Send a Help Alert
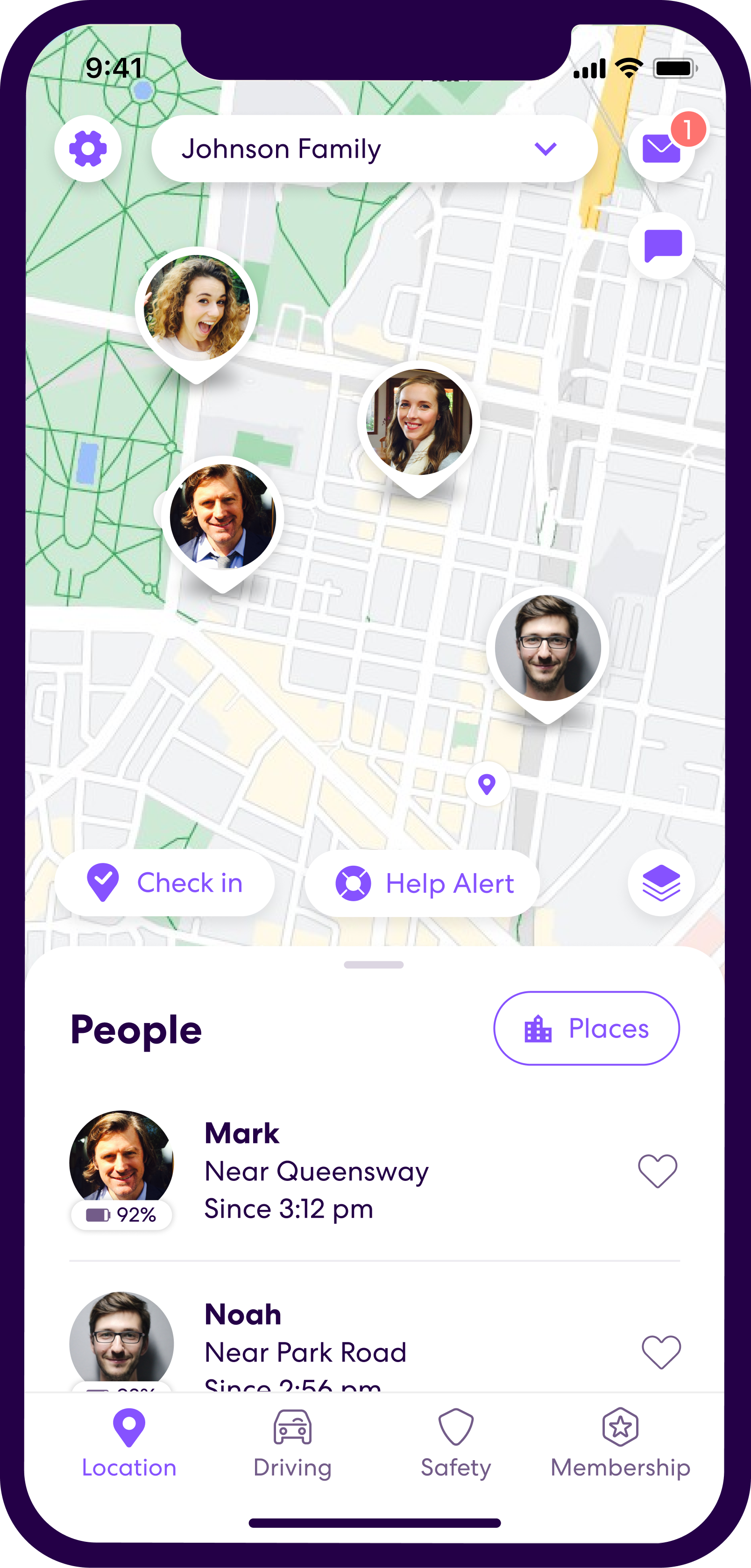This screenshot has width=751, height=1568. [423, 883]
